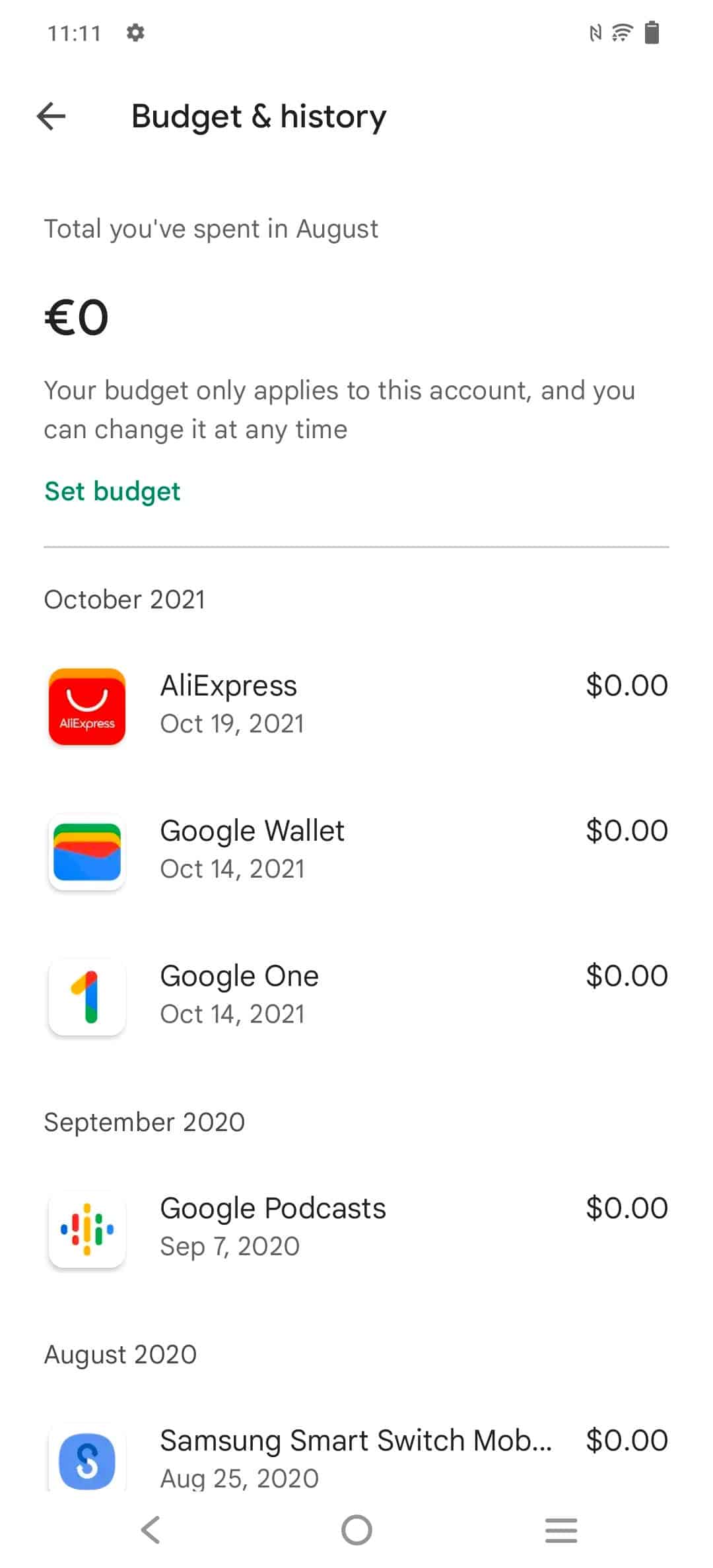Select the Google Podcasts entry
This screenshot has width=713, height=1568.
click(356, 1229)
